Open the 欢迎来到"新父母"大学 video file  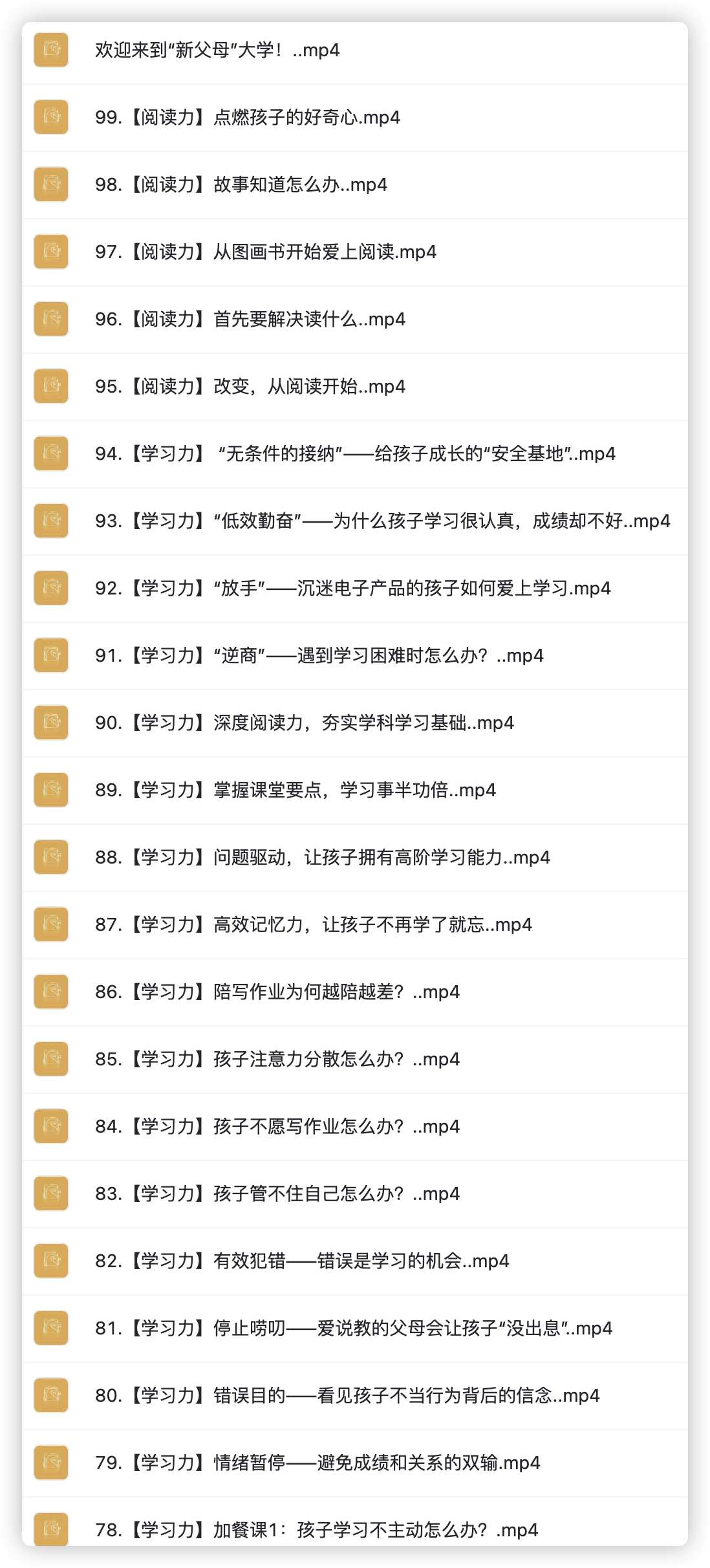click(217, 50)
